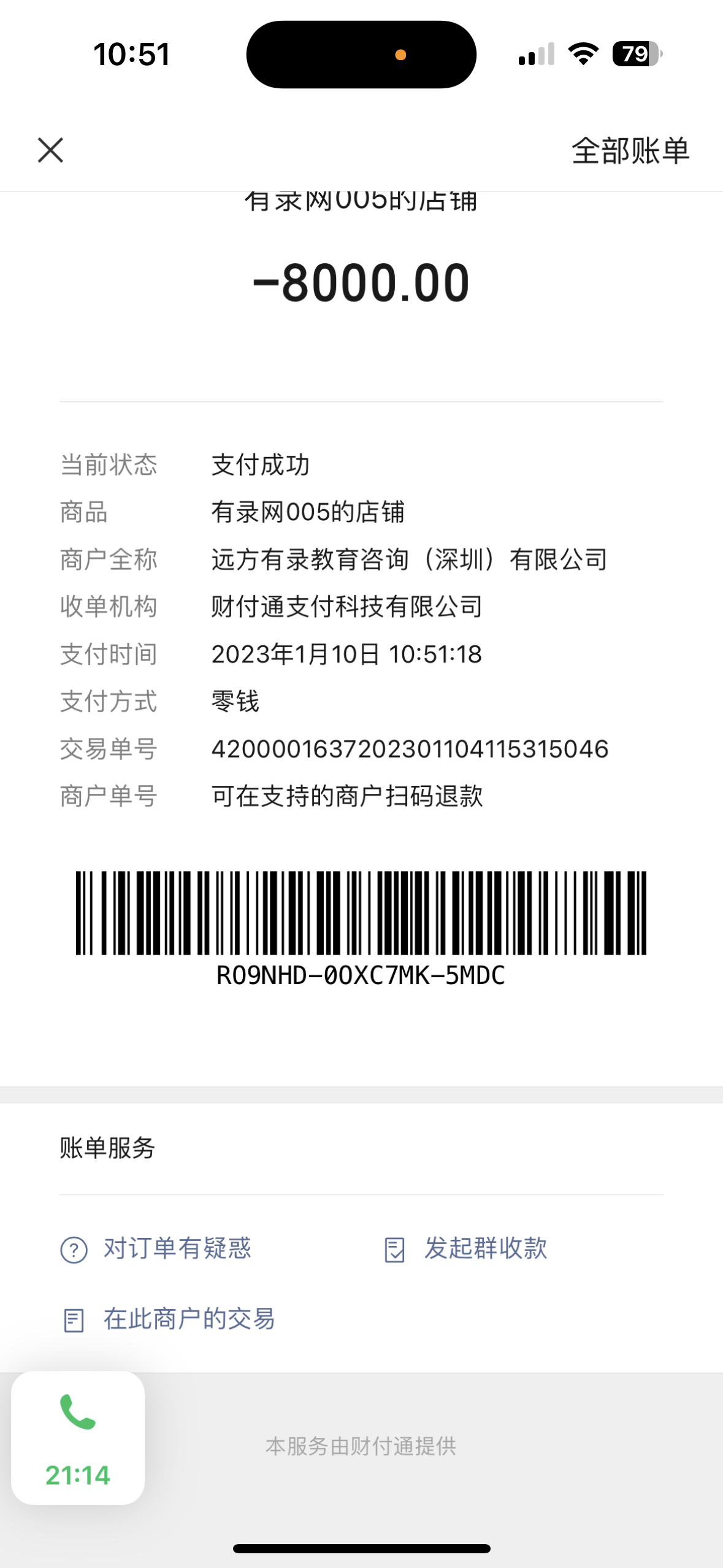Open 全部账单 (all bills)
This screenshot has height=1568, width=723.
[x=630, y=151]
